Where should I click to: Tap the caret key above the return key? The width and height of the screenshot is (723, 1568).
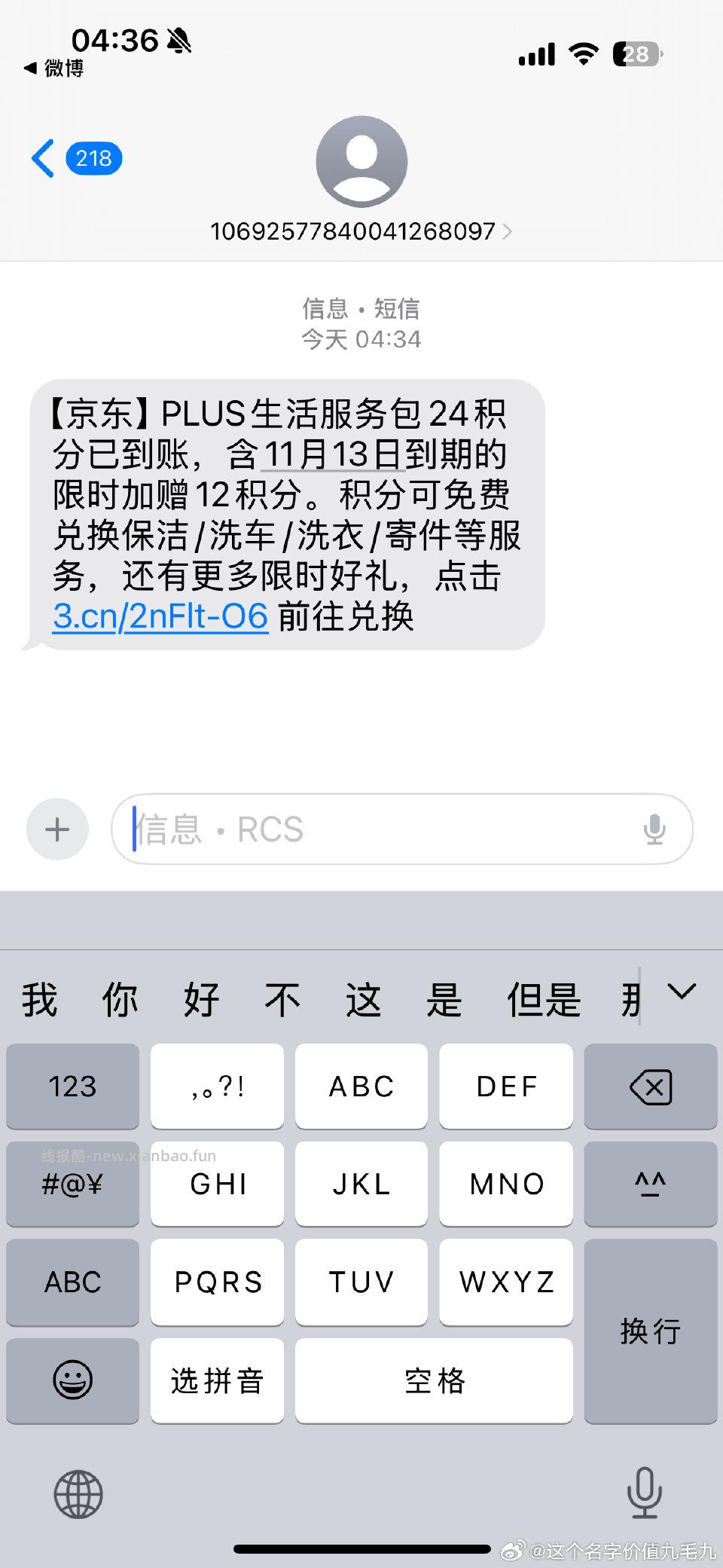pyautogui.click(x=651, y=1184)
